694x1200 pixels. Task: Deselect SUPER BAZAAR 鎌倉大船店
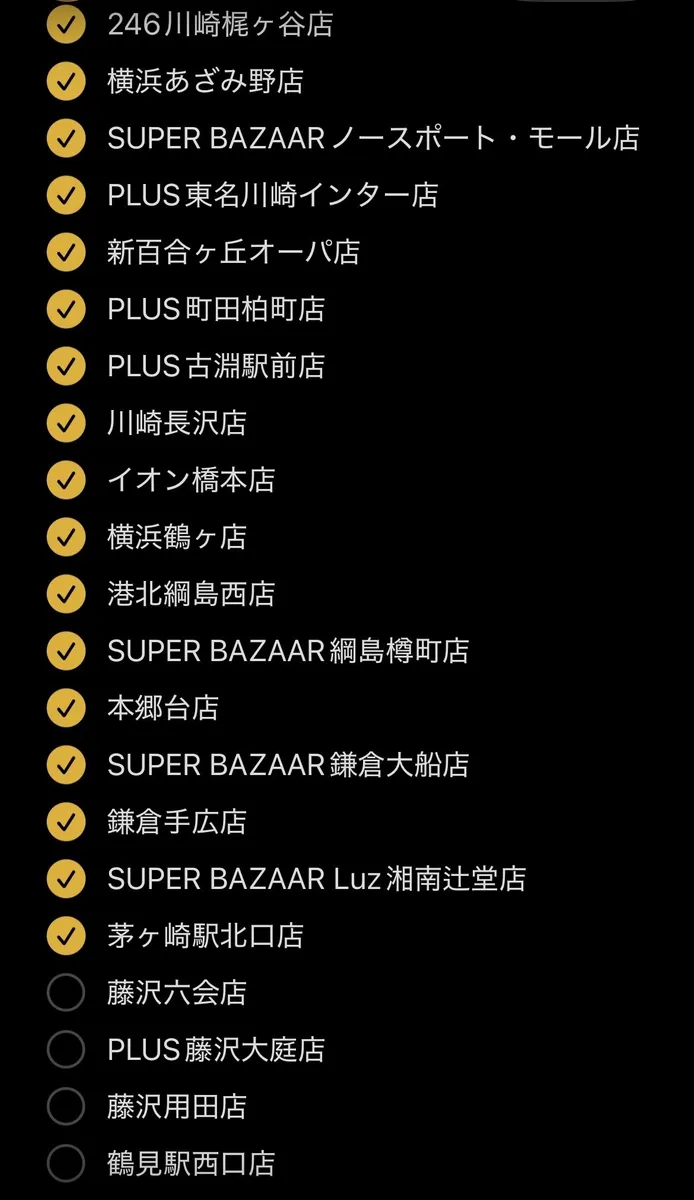tap(66, 766)
